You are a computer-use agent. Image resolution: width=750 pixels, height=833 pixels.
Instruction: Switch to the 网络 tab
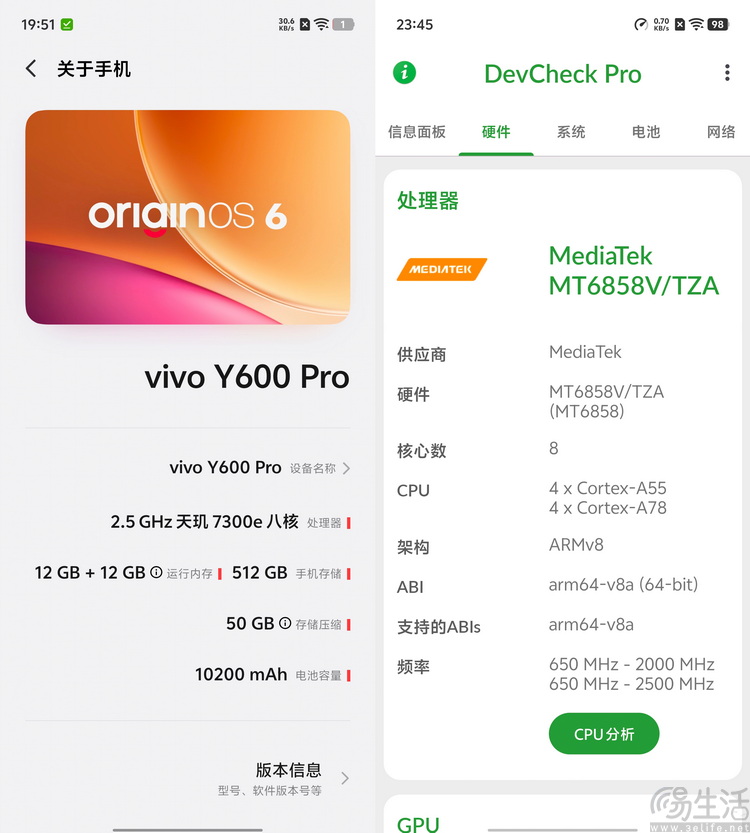(x=720, y=131)
